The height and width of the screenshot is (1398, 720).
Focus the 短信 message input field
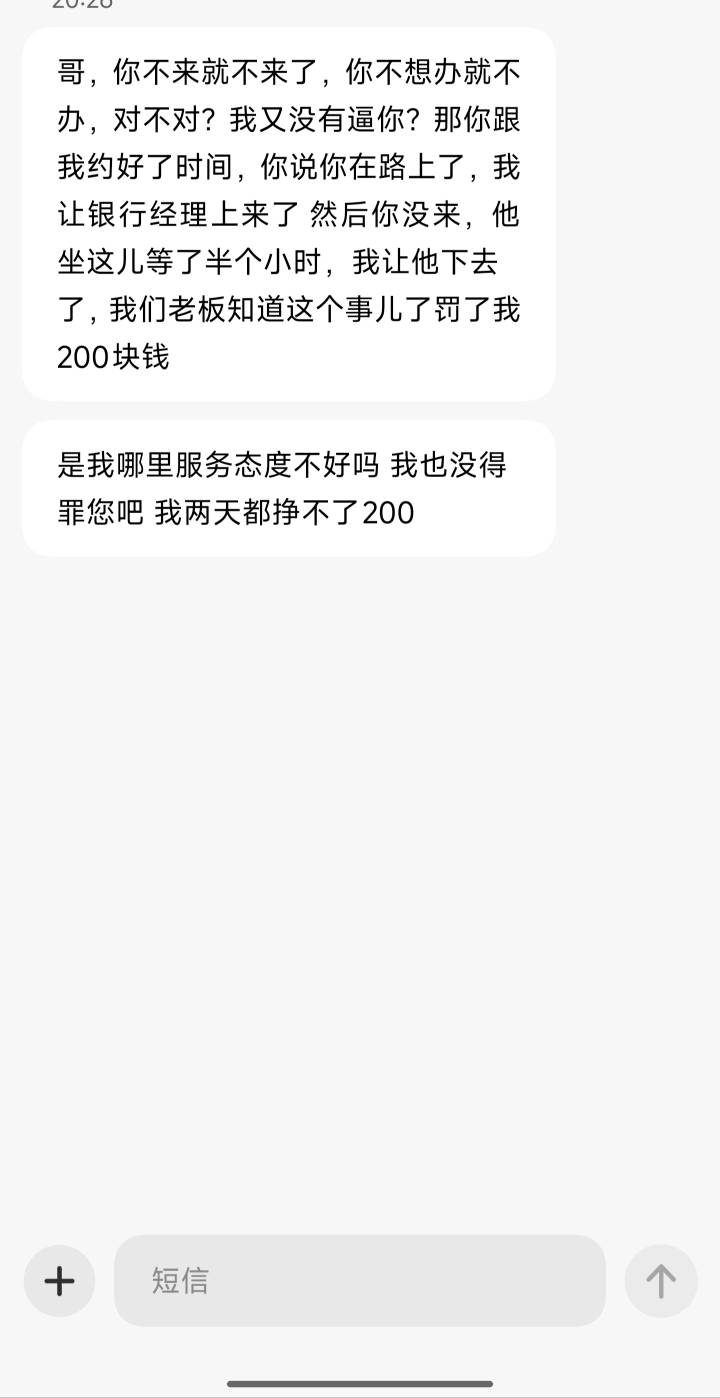point(360,1280)
